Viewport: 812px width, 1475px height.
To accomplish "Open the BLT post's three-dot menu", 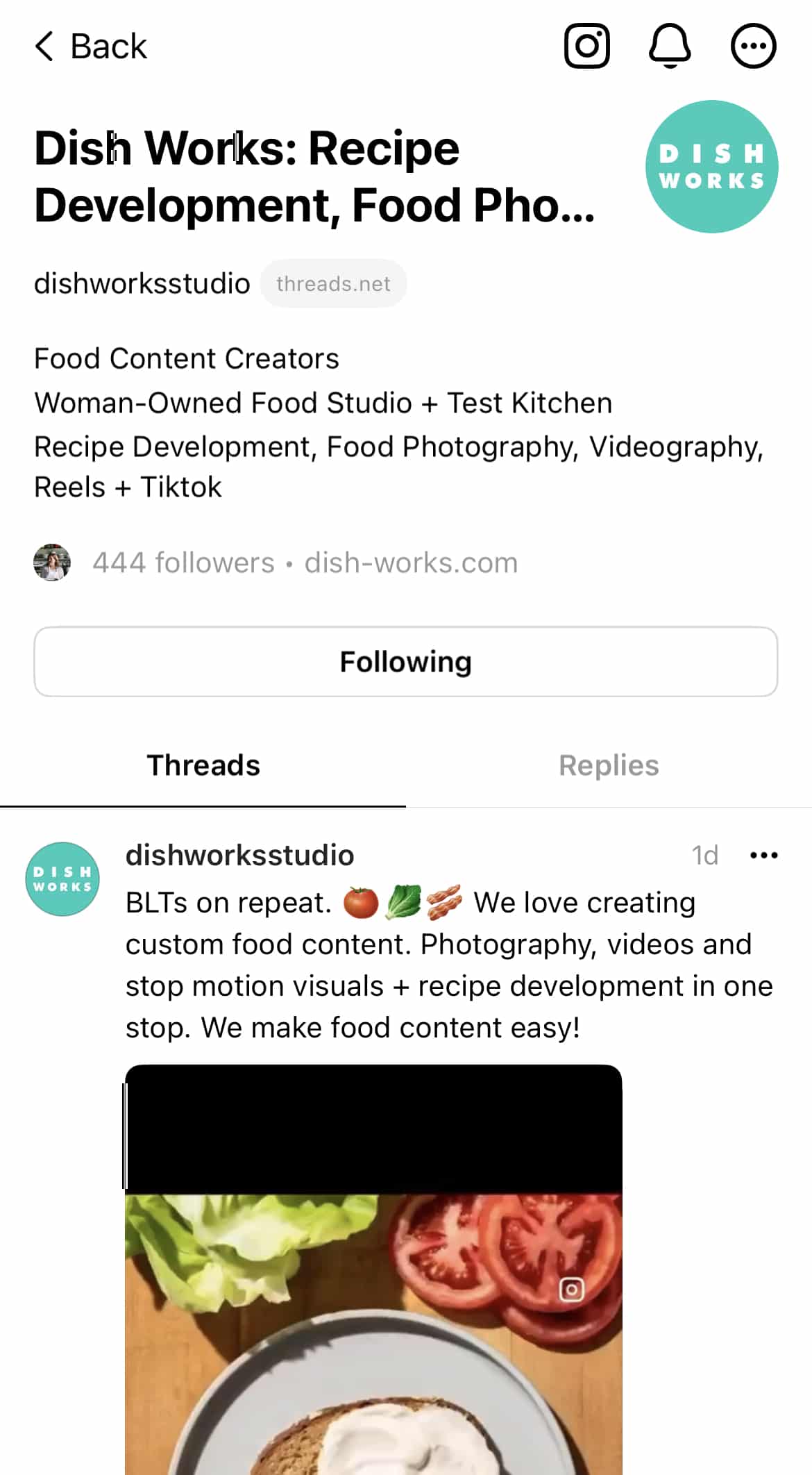I will 763,855.
